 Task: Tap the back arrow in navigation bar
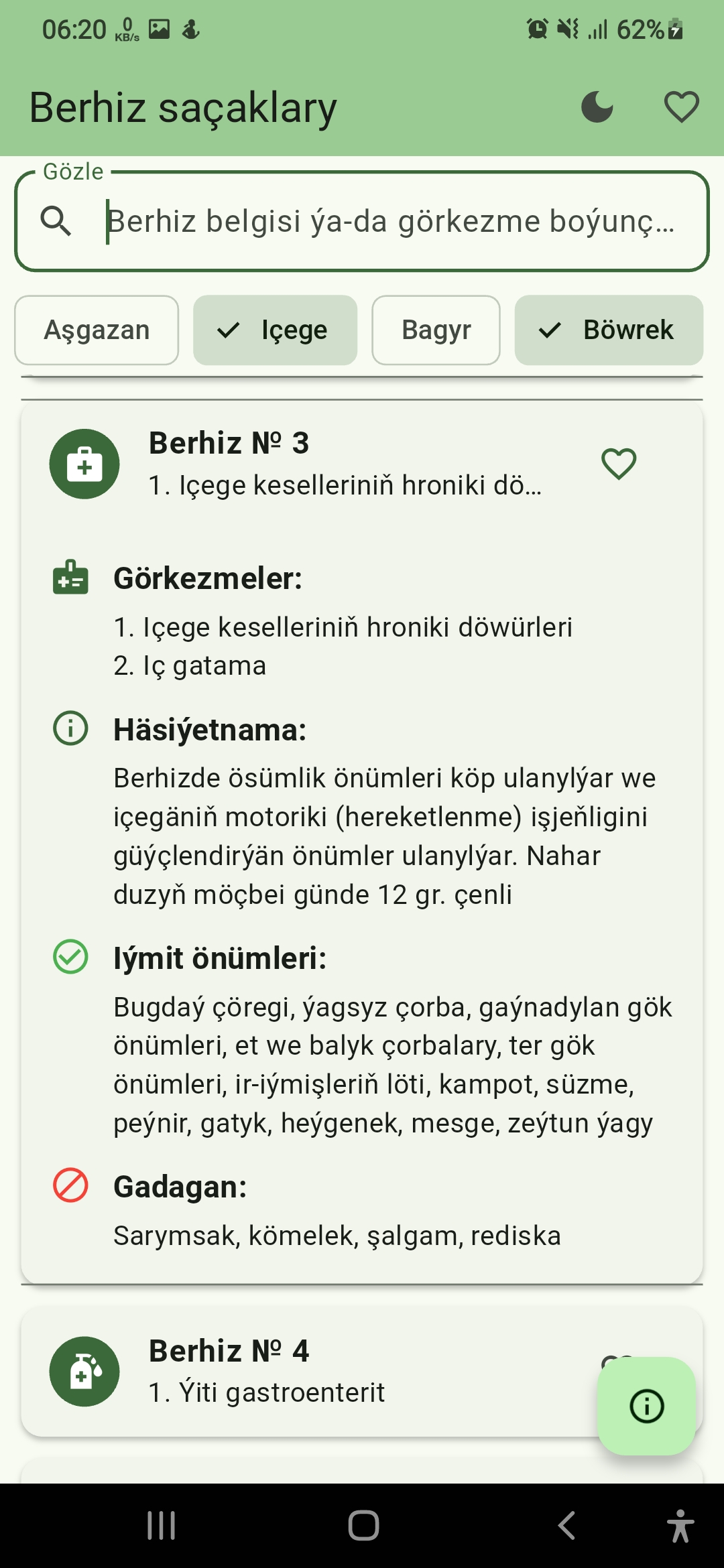click(x=566, y=1526)
